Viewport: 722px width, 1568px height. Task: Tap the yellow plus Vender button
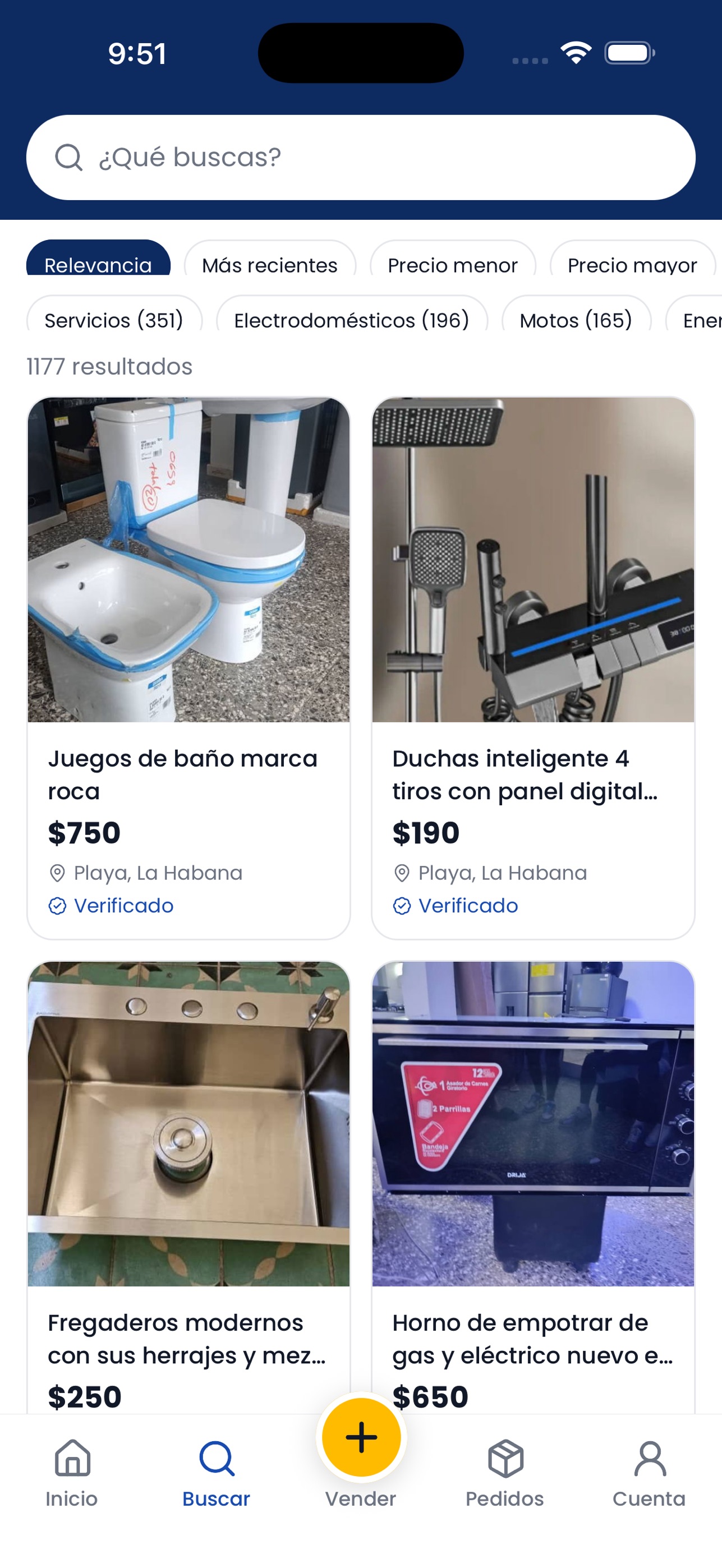361,1437
